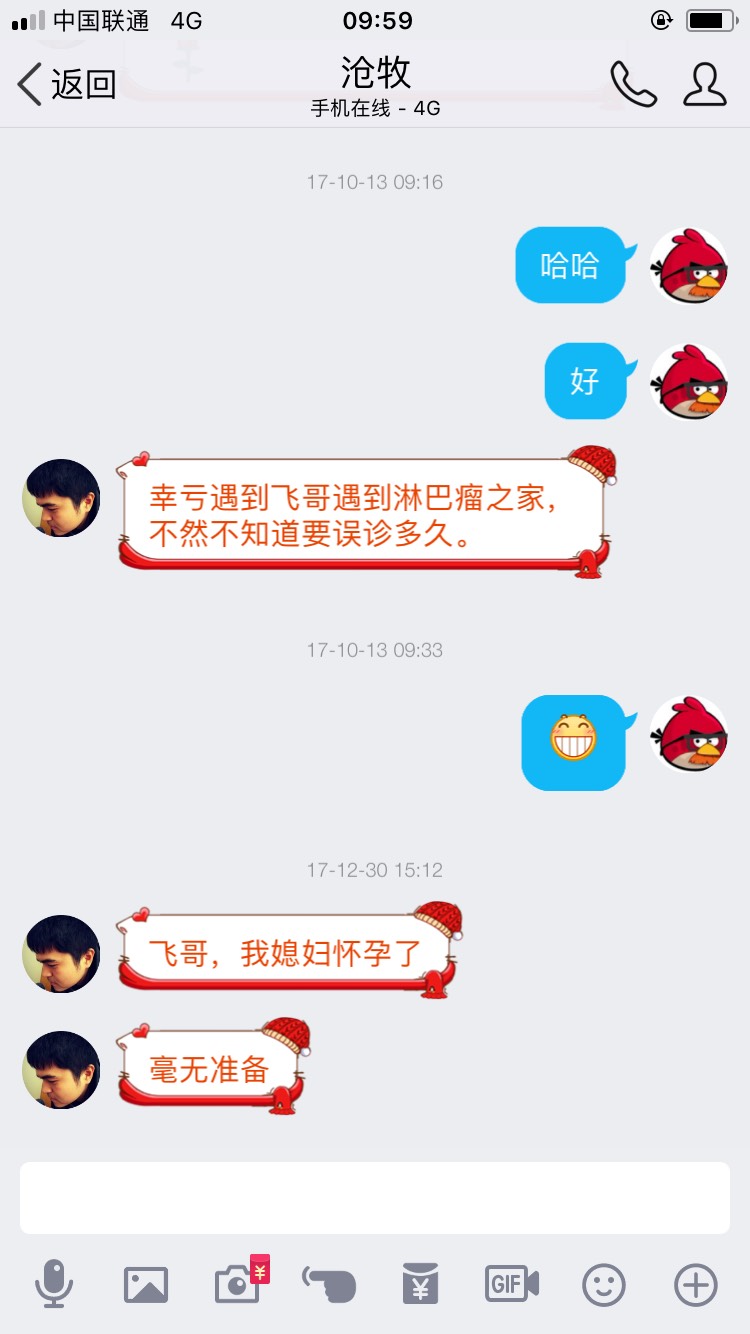Tap 沧牧's avatar beside 毫无准备
Image resolution: width=750 pixels, height=1334 pixels.
[61, 1069]
